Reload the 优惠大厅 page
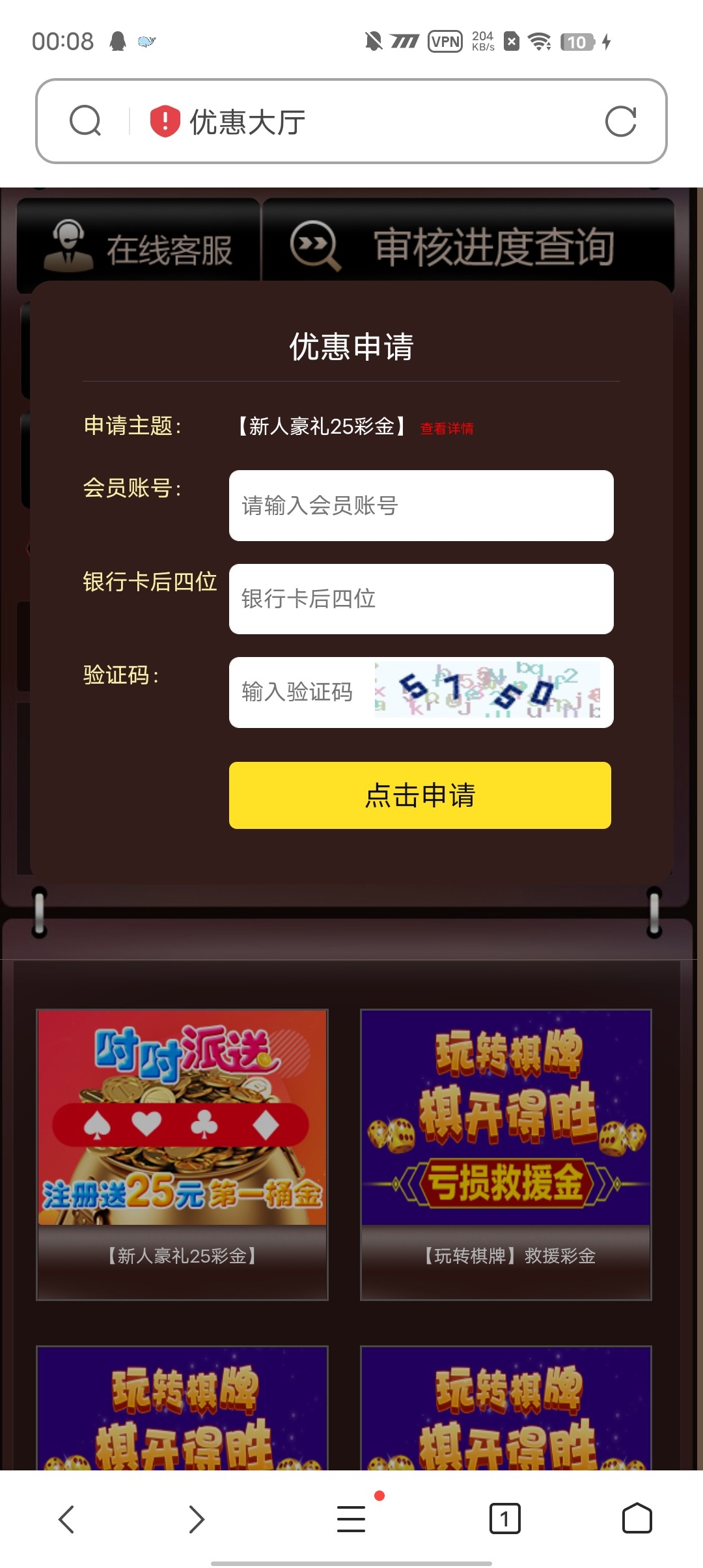The image size is (703, 1568). 620,121
